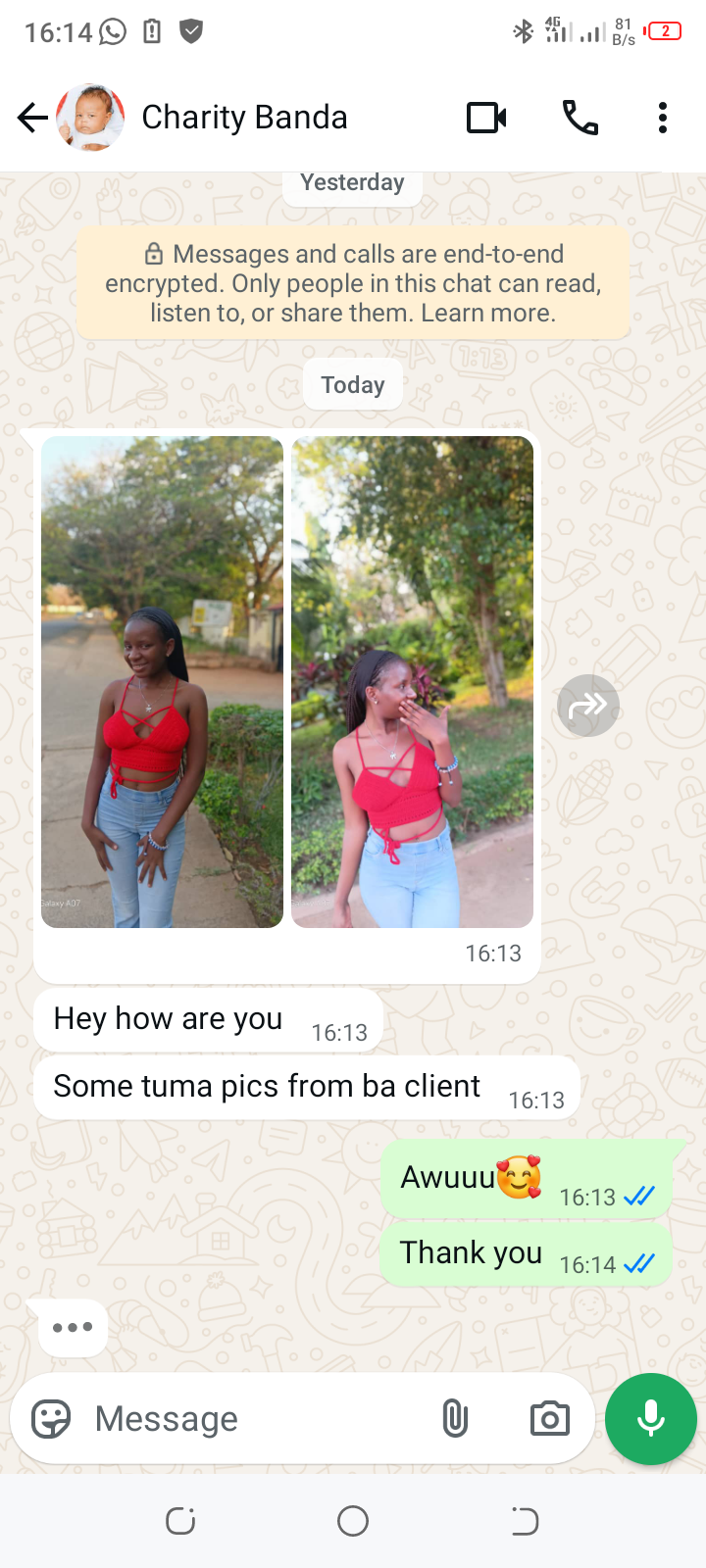This screenshot has height=1568, width=706.
Task: Open the camera from the message bar
Action: (550, 1419)
